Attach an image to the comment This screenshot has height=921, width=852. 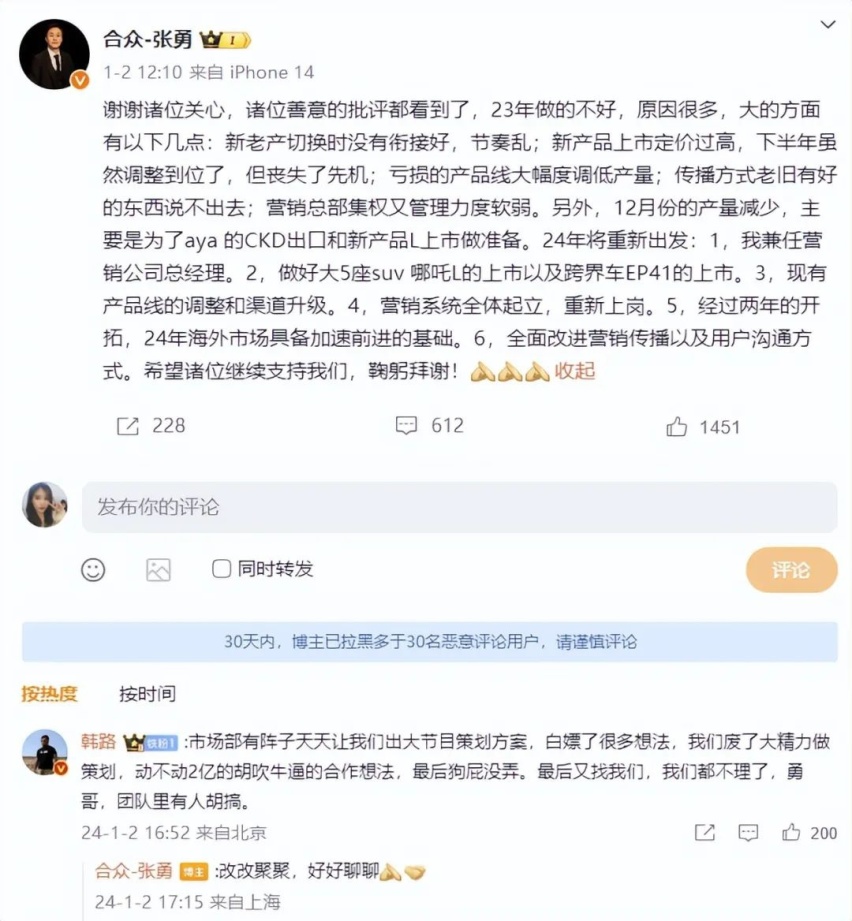click(158, 570)
